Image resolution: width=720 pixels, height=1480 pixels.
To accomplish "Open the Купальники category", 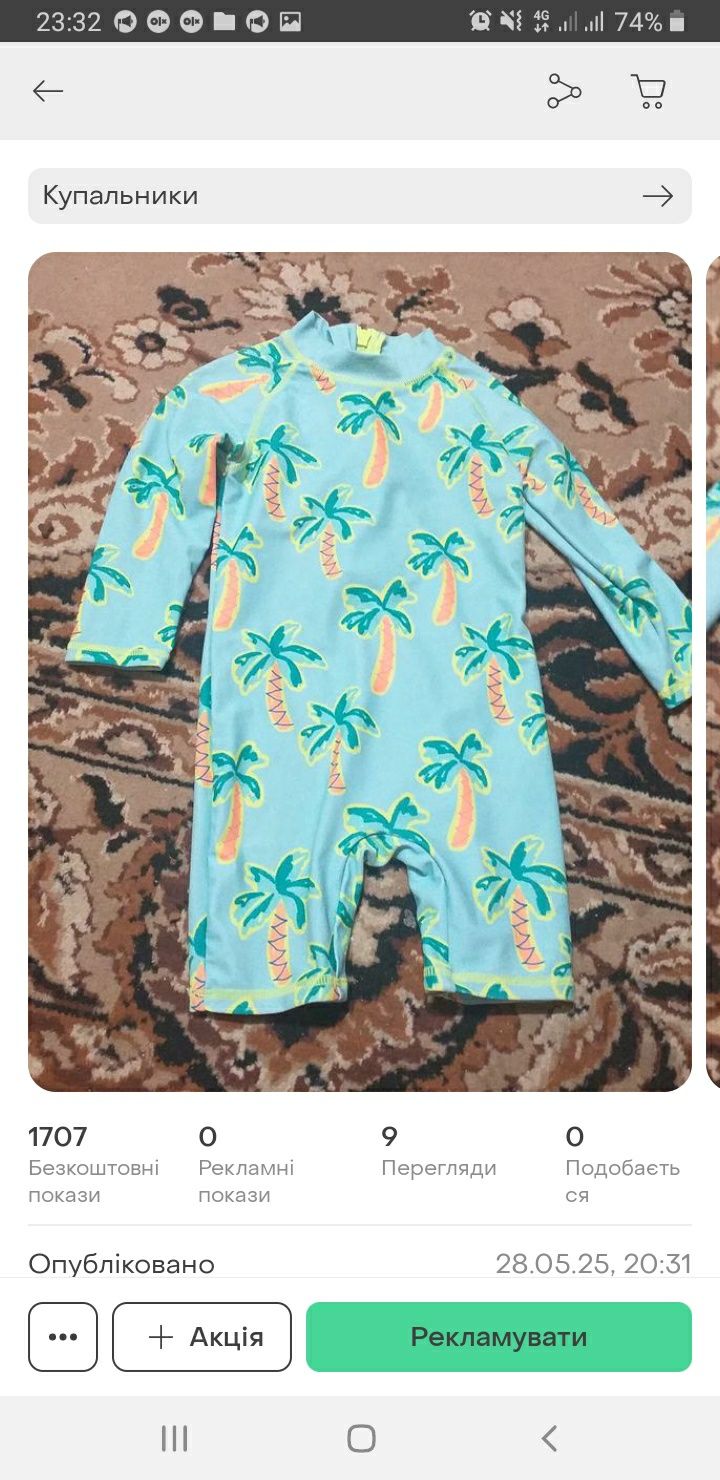I will 360,196.
